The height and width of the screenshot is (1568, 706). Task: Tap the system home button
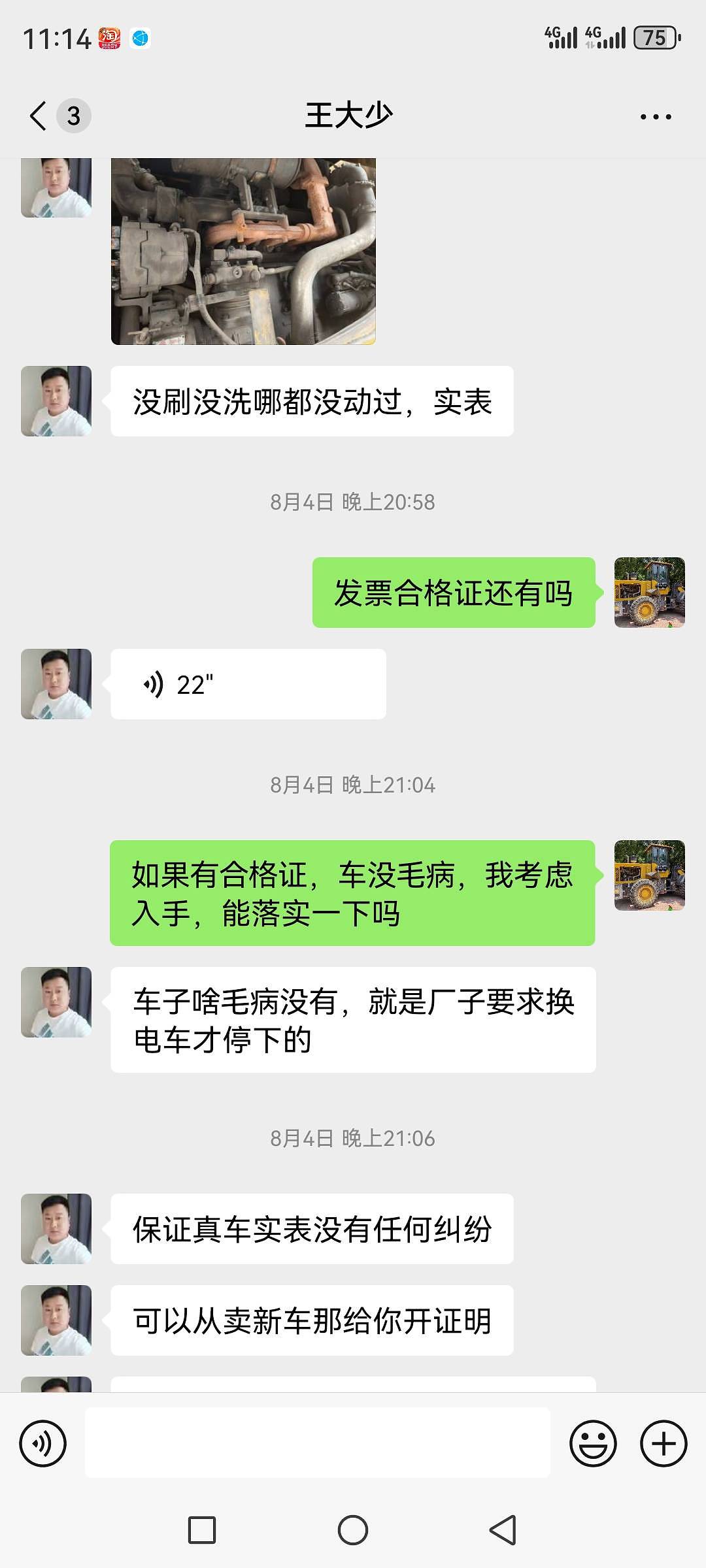pos(353,1530)
